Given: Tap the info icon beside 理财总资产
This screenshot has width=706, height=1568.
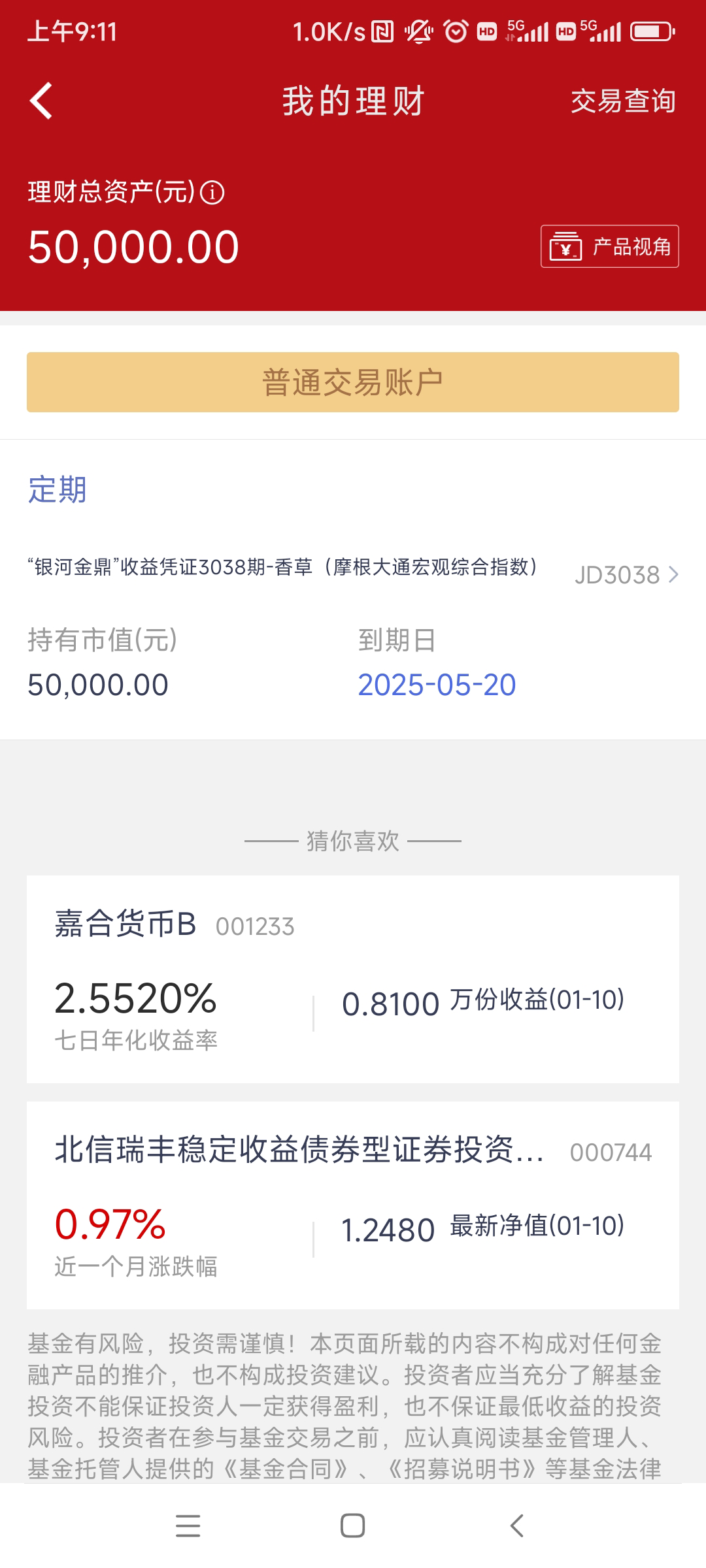Looking at the screenshot, I should click(x=212, y=193).
